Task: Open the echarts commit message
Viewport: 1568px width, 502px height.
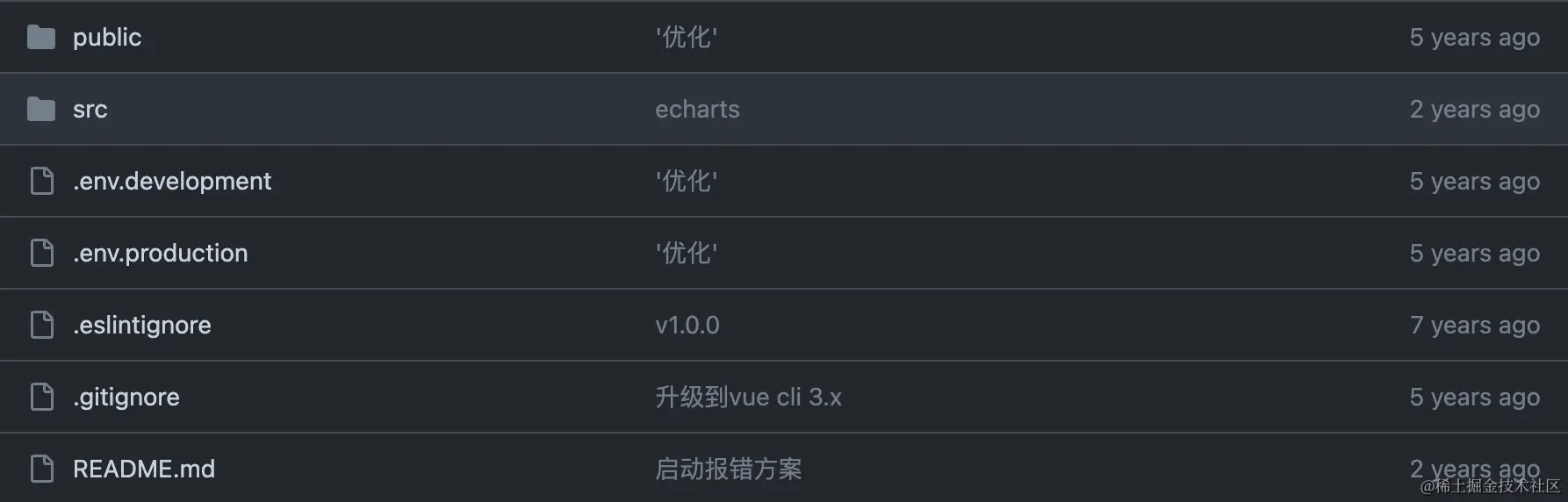Action: [697, 109]
